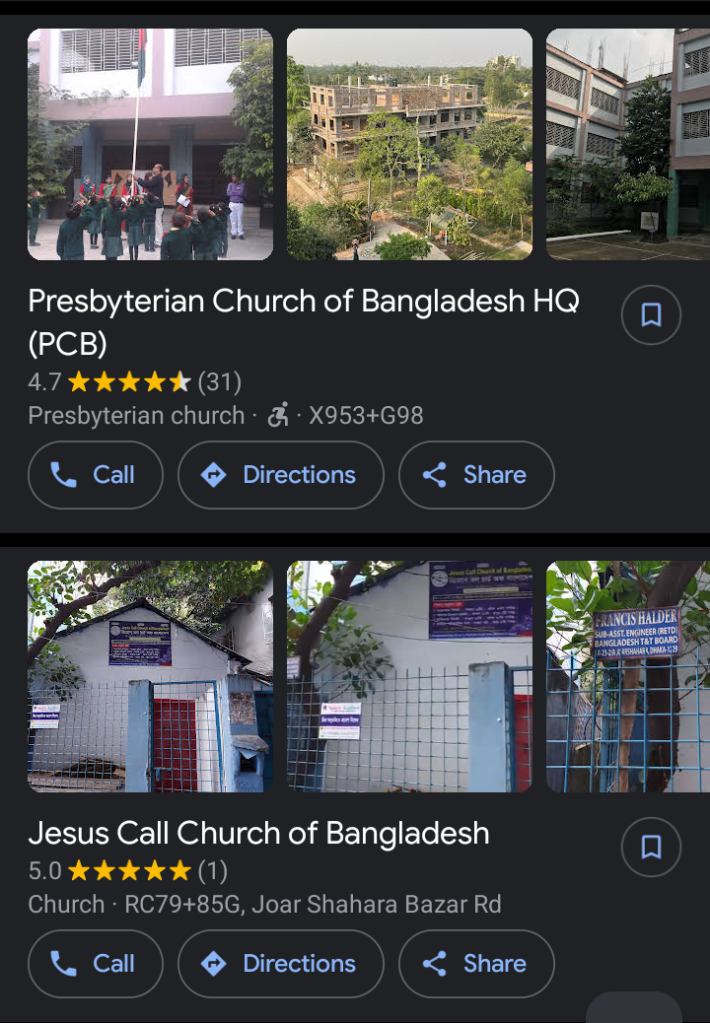Get directions to Presbyterian Church of Bangladesh
This screenshot has height=1023, width=710.
281,475
